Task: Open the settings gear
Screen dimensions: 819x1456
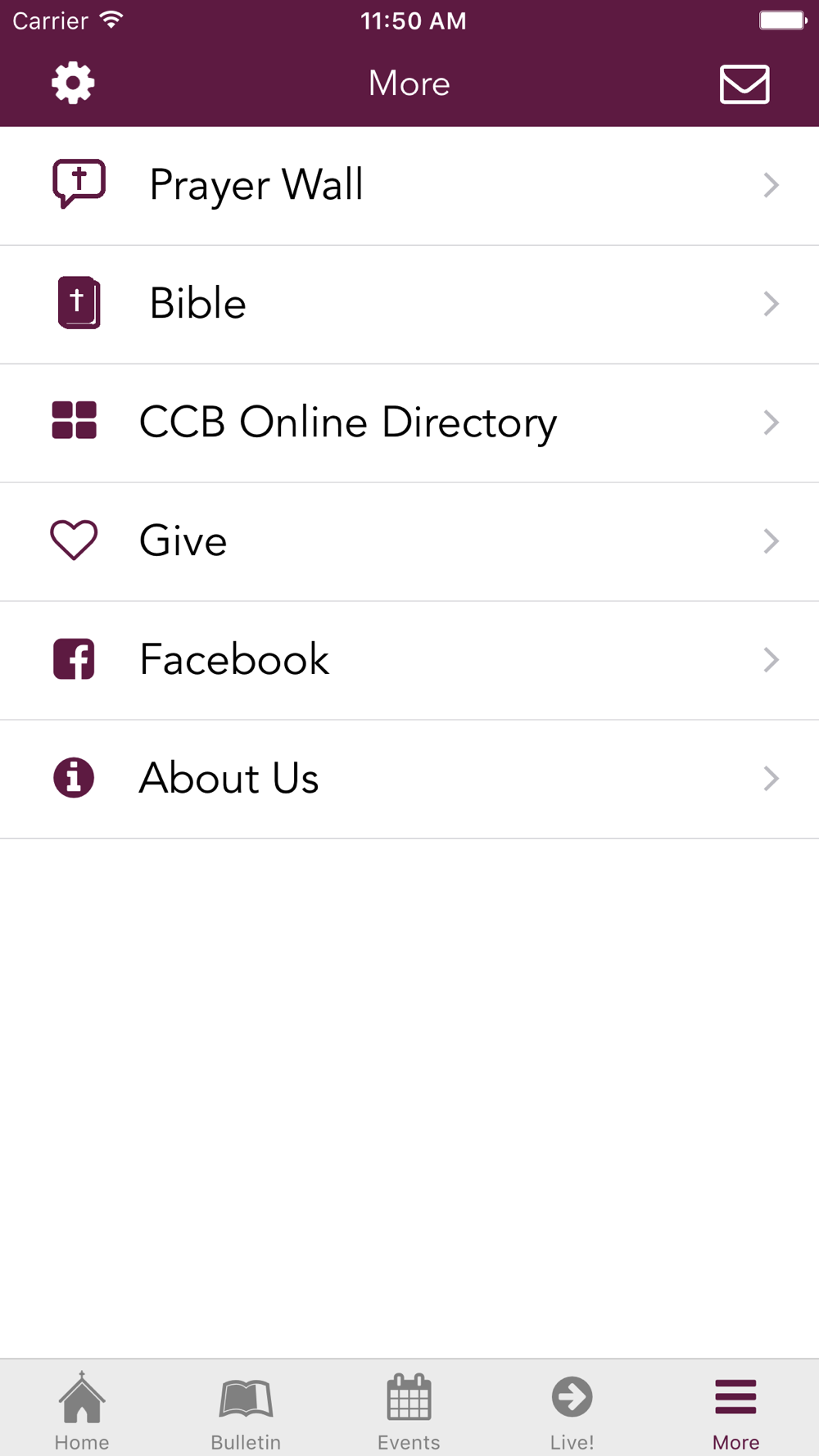Action: pyautogui.click(x=73, y=84)
